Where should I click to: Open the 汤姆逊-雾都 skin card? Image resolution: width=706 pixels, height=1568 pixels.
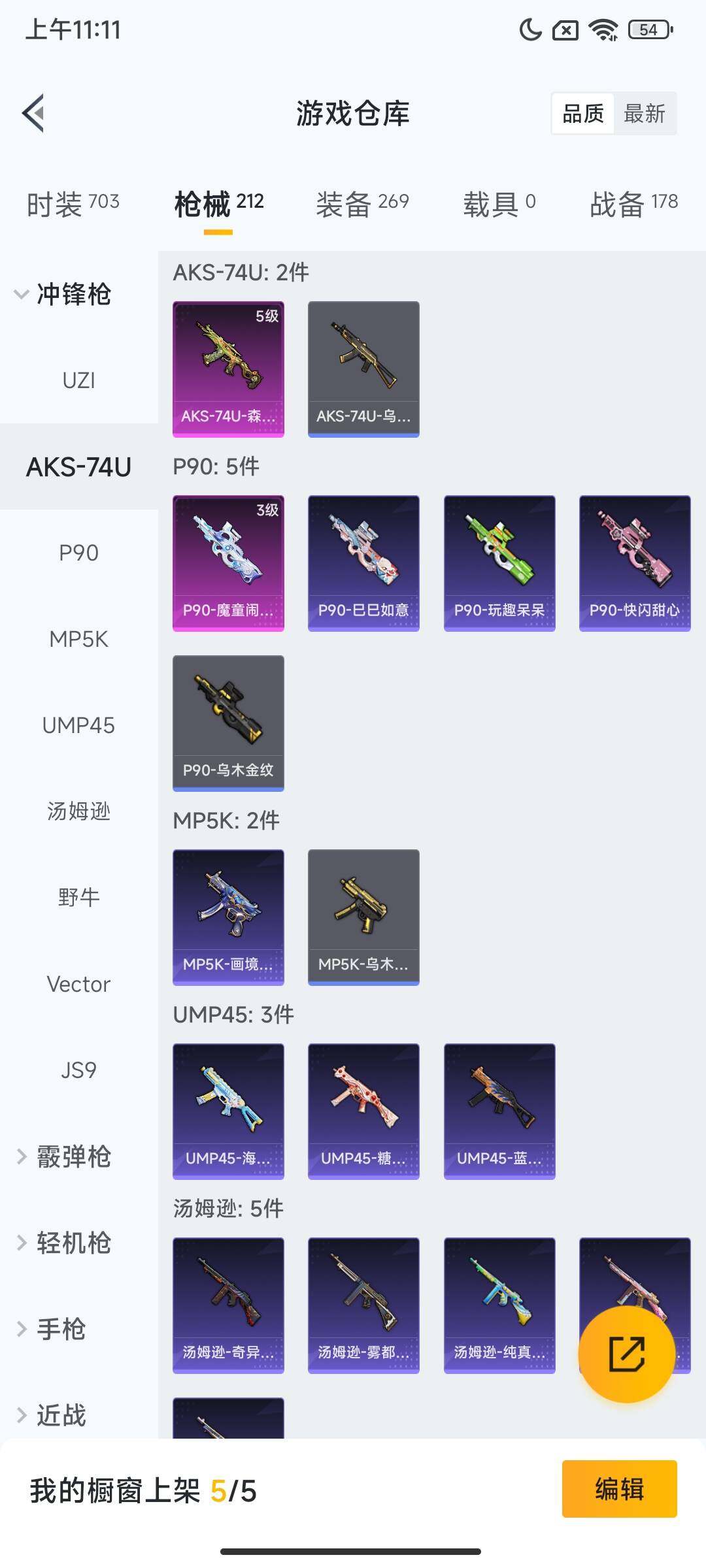click(x=363, y=1305)
